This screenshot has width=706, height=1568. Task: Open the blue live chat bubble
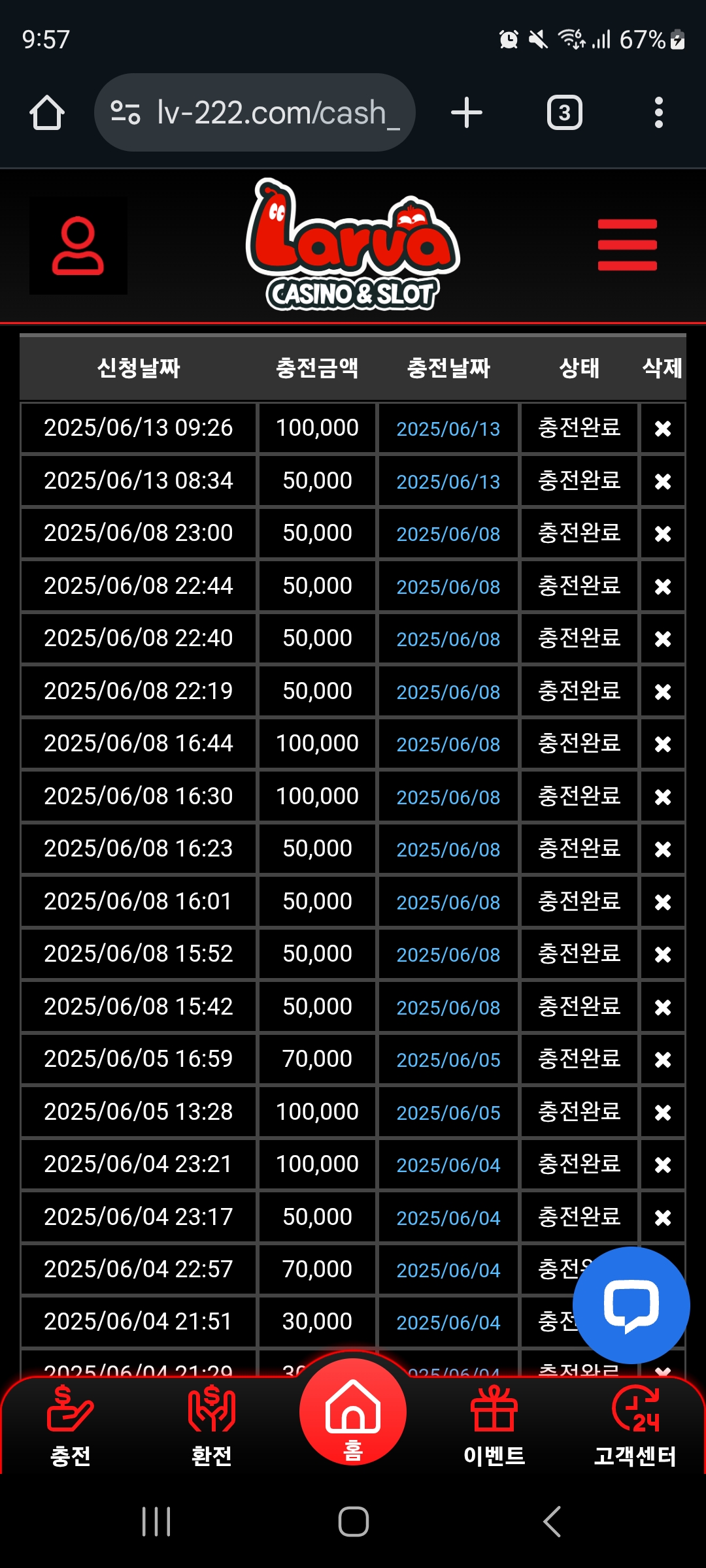tap(631, 1305)
